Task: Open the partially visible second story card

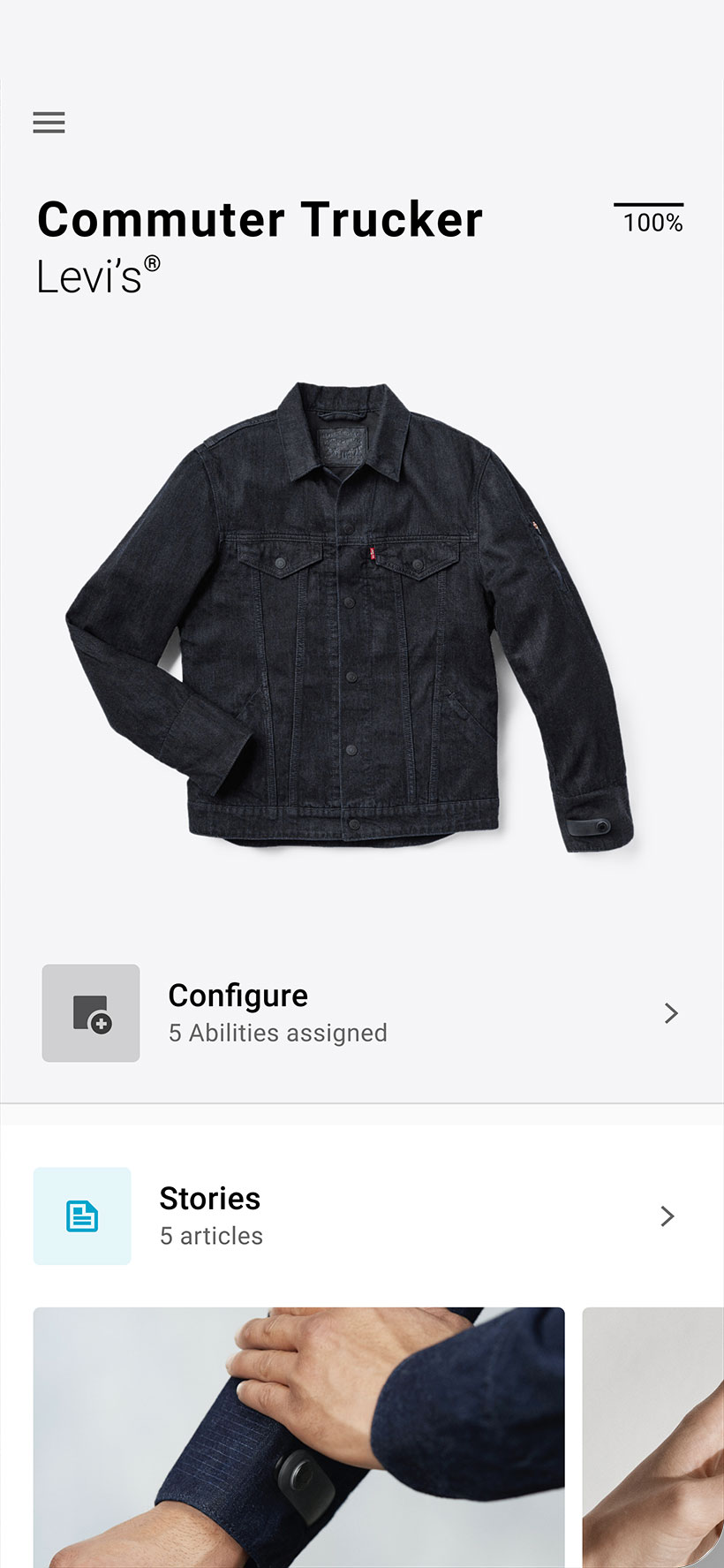Action: click(653, 1435)
